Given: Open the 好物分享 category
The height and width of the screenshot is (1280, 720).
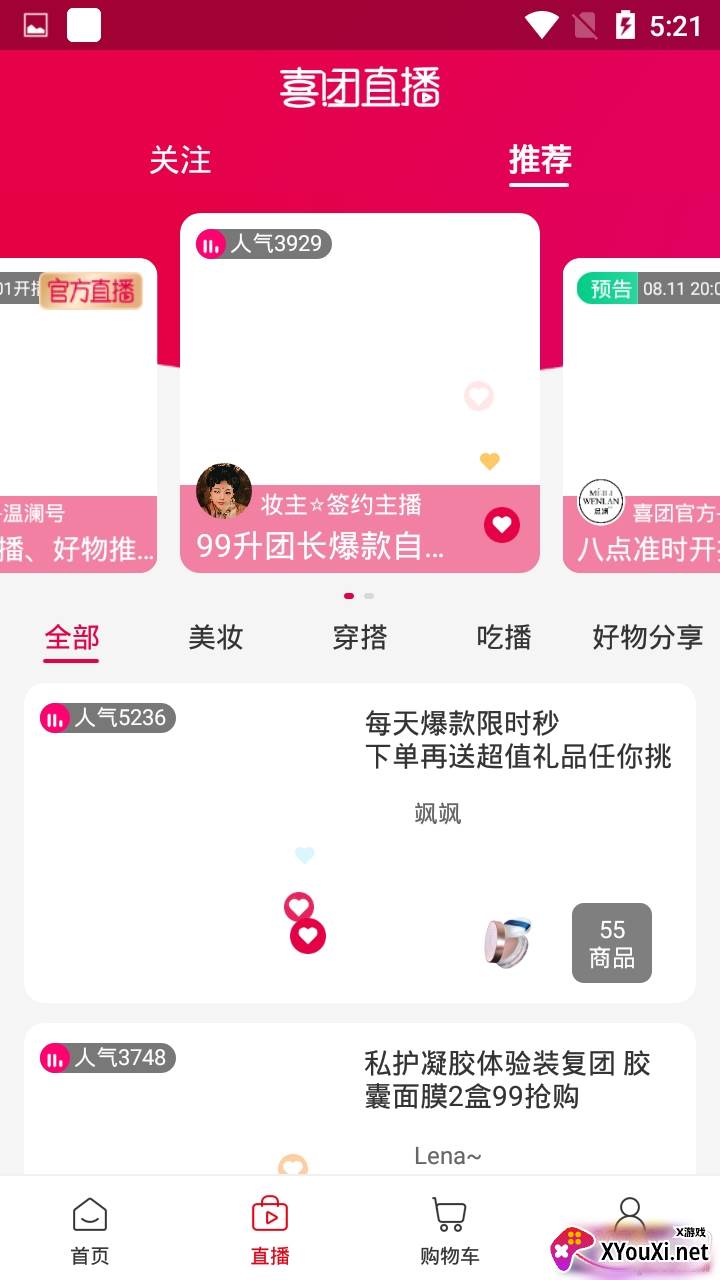Looking at the screenshot, I should pyautogui.click(x=648, y=637).
